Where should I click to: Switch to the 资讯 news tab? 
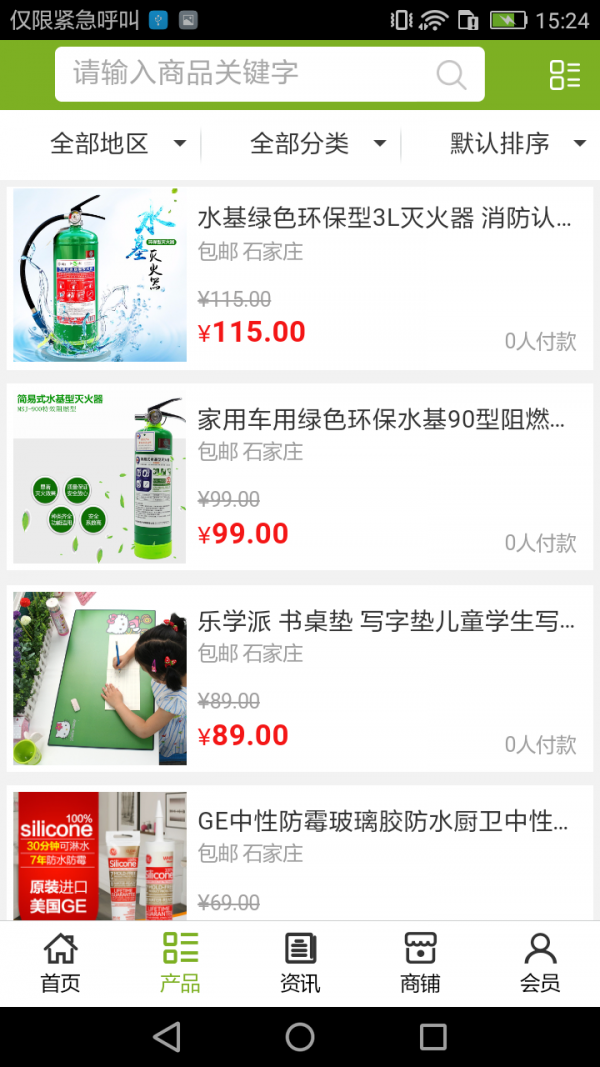(x=300, y=964)
